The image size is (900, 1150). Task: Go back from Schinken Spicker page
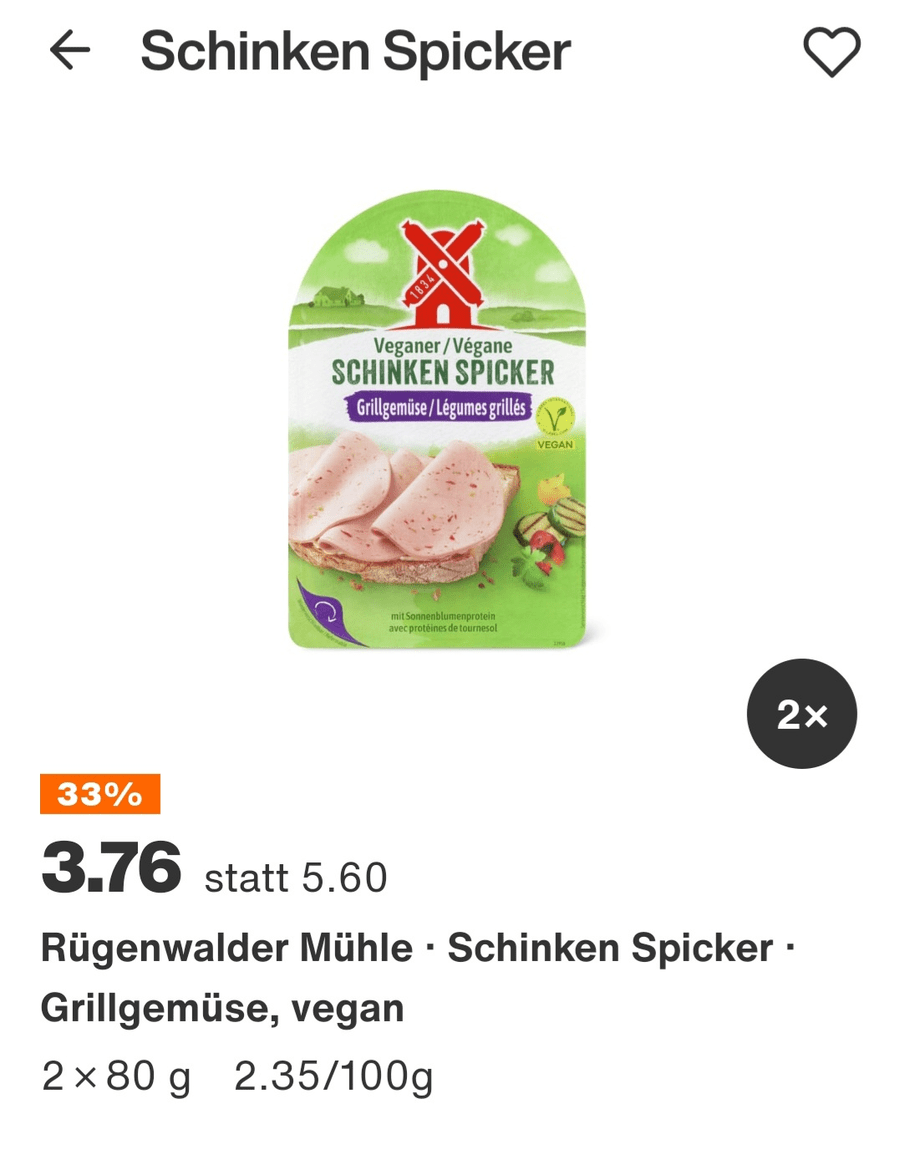69,51
